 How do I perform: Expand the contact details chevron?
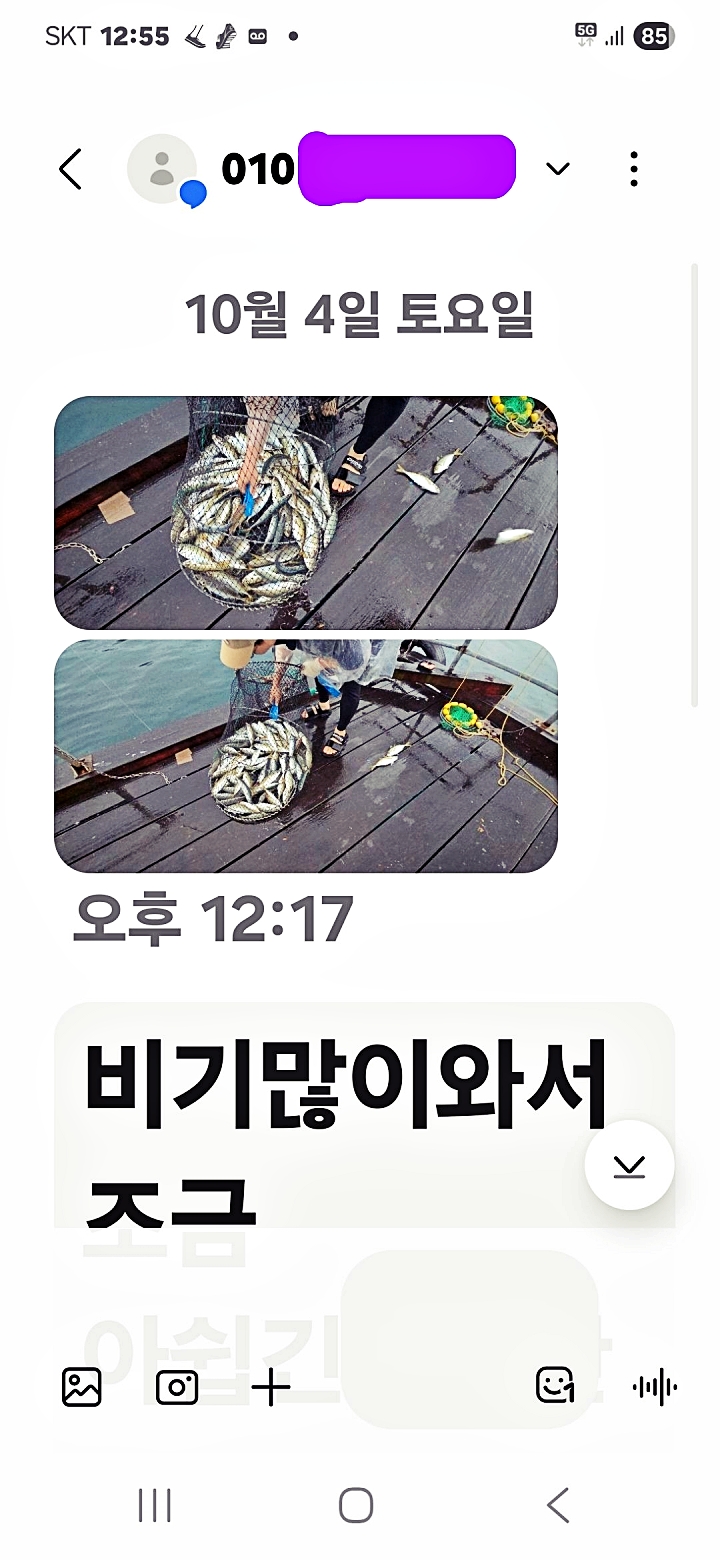(x=558, y=169)
